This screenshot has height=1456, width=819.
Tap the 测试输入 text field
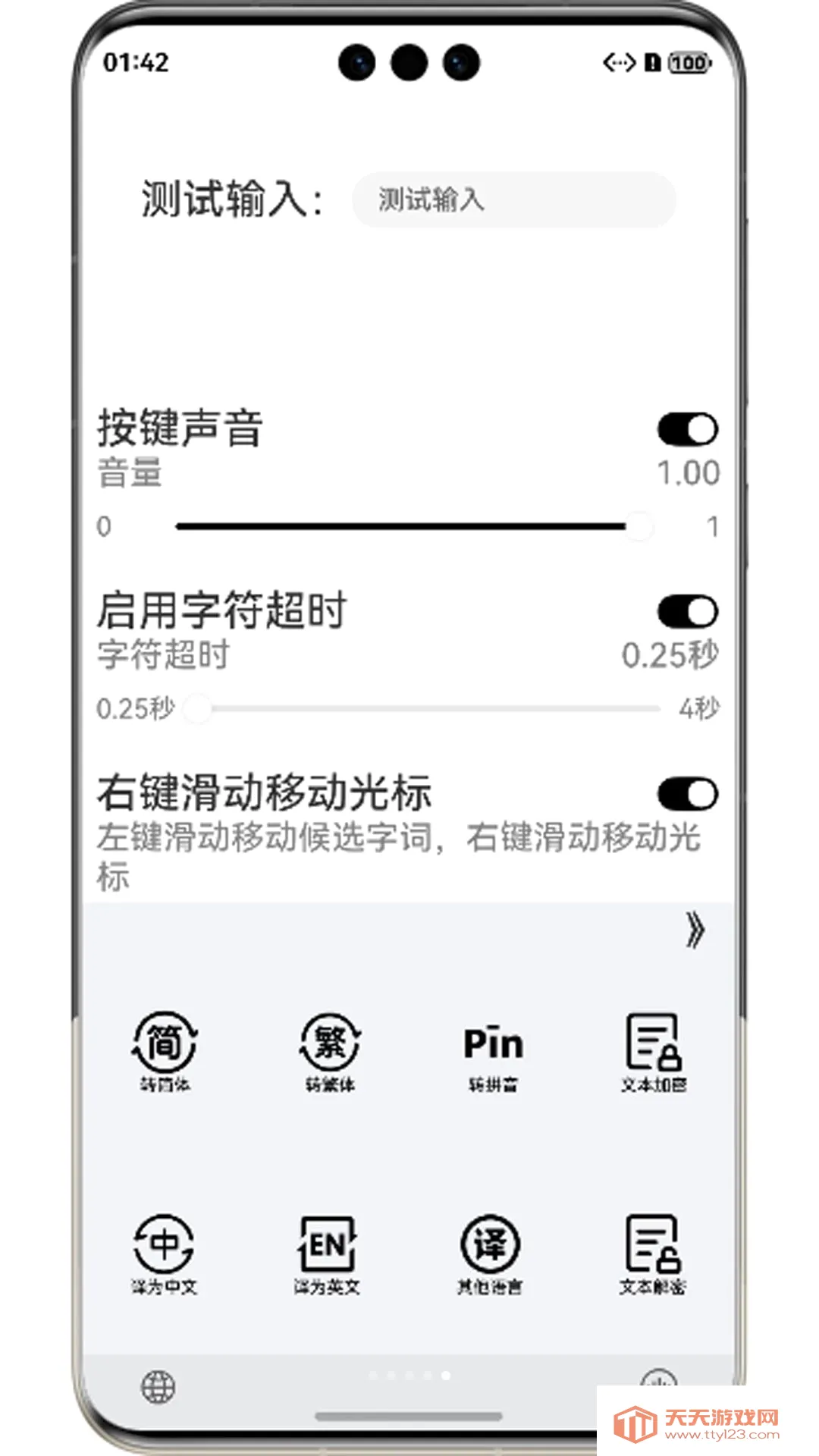[513, 199]
